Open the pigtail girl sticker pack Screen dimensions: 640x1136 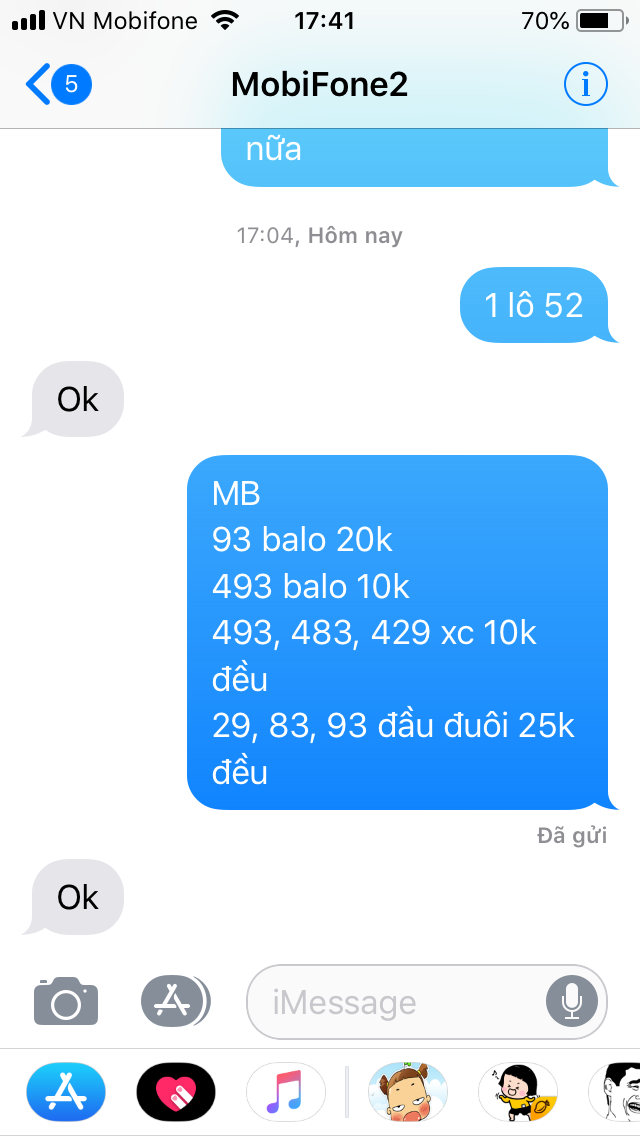[x=407, y=1091]
